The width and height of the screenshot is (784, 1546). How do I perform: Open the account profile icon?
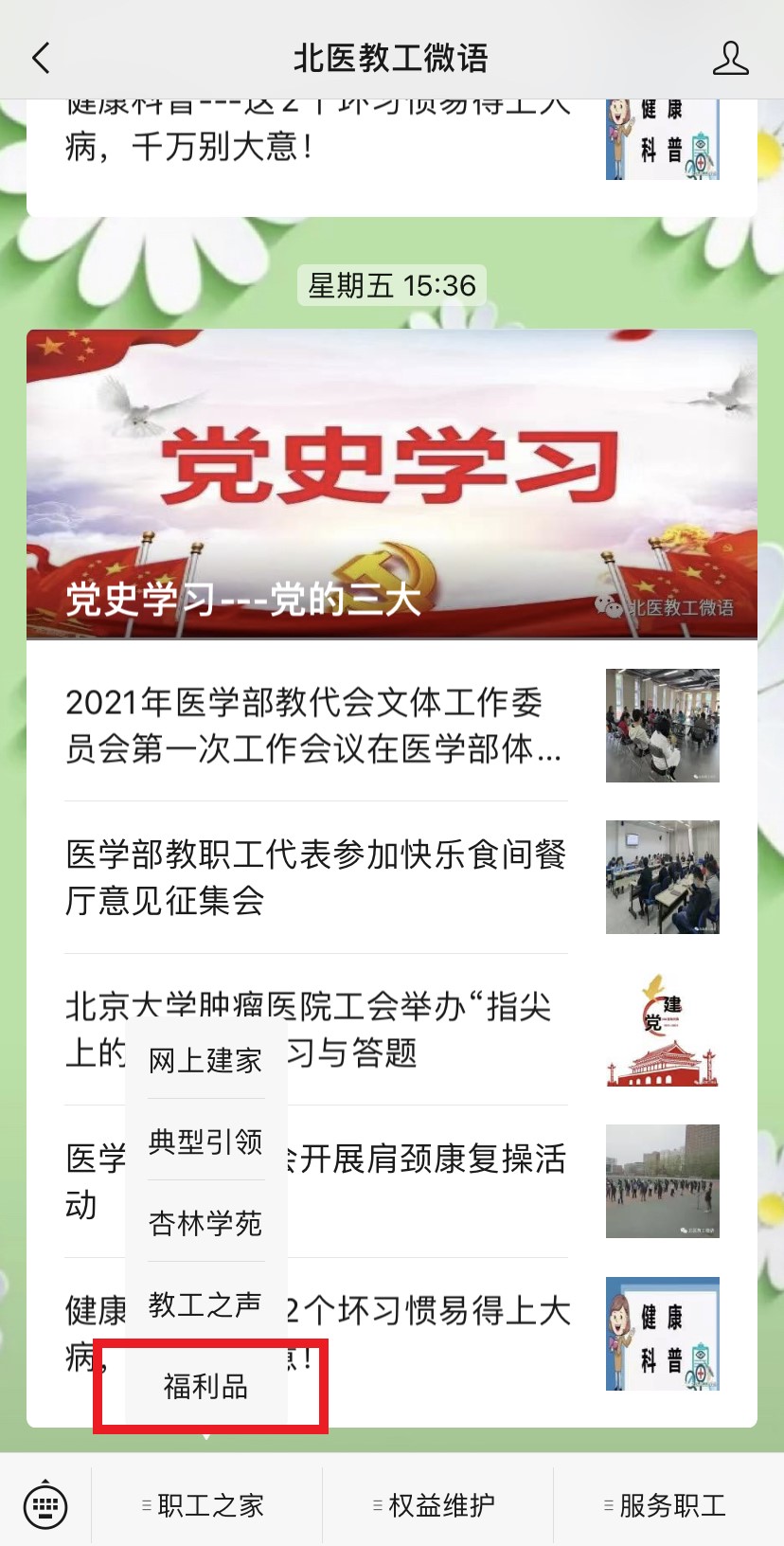point(730,59)
